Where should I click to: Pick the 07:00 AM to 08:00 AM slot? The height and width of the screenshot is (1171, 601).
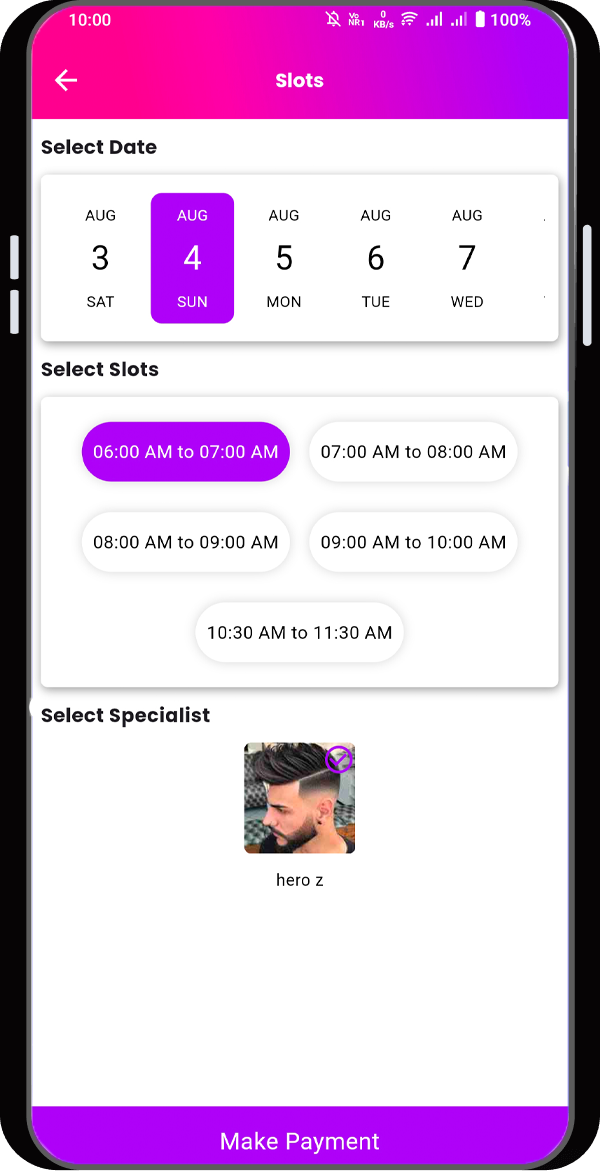[413, 452]
